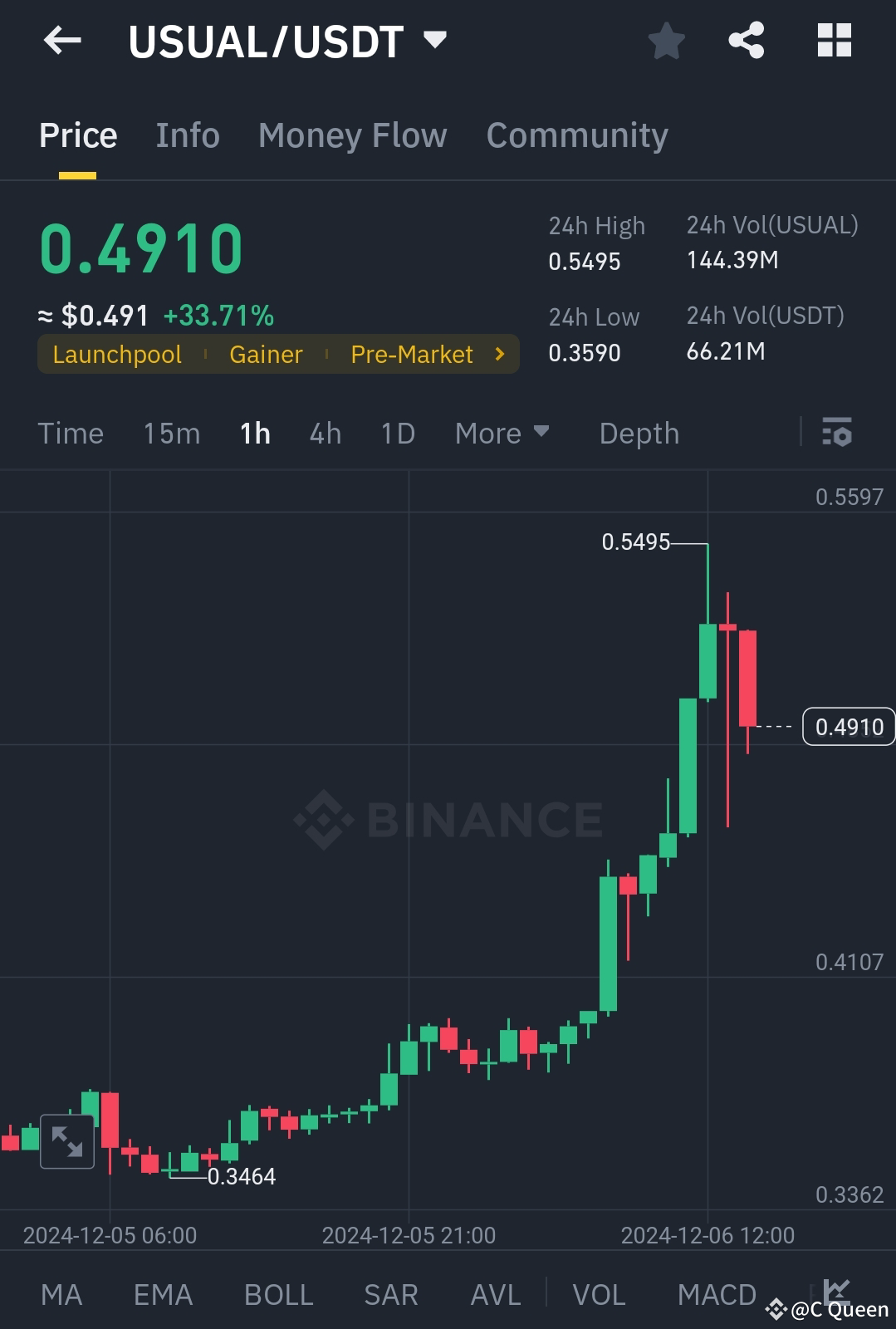Open the Money Flow tab
Image resolution: width=896 pixels, height=1329 pixels.
point(352,135)
